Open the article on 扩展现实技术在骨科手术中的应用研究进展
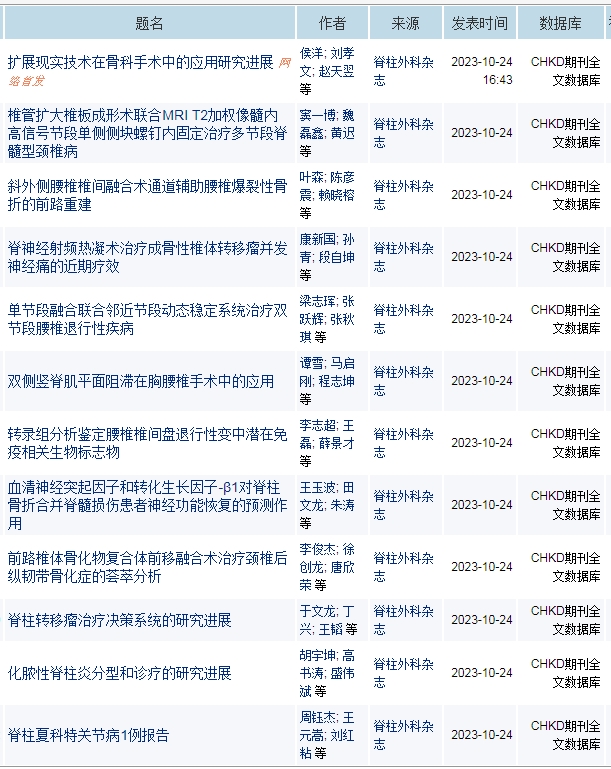Viewport: 611px width, 769px height. coord(140,62)
